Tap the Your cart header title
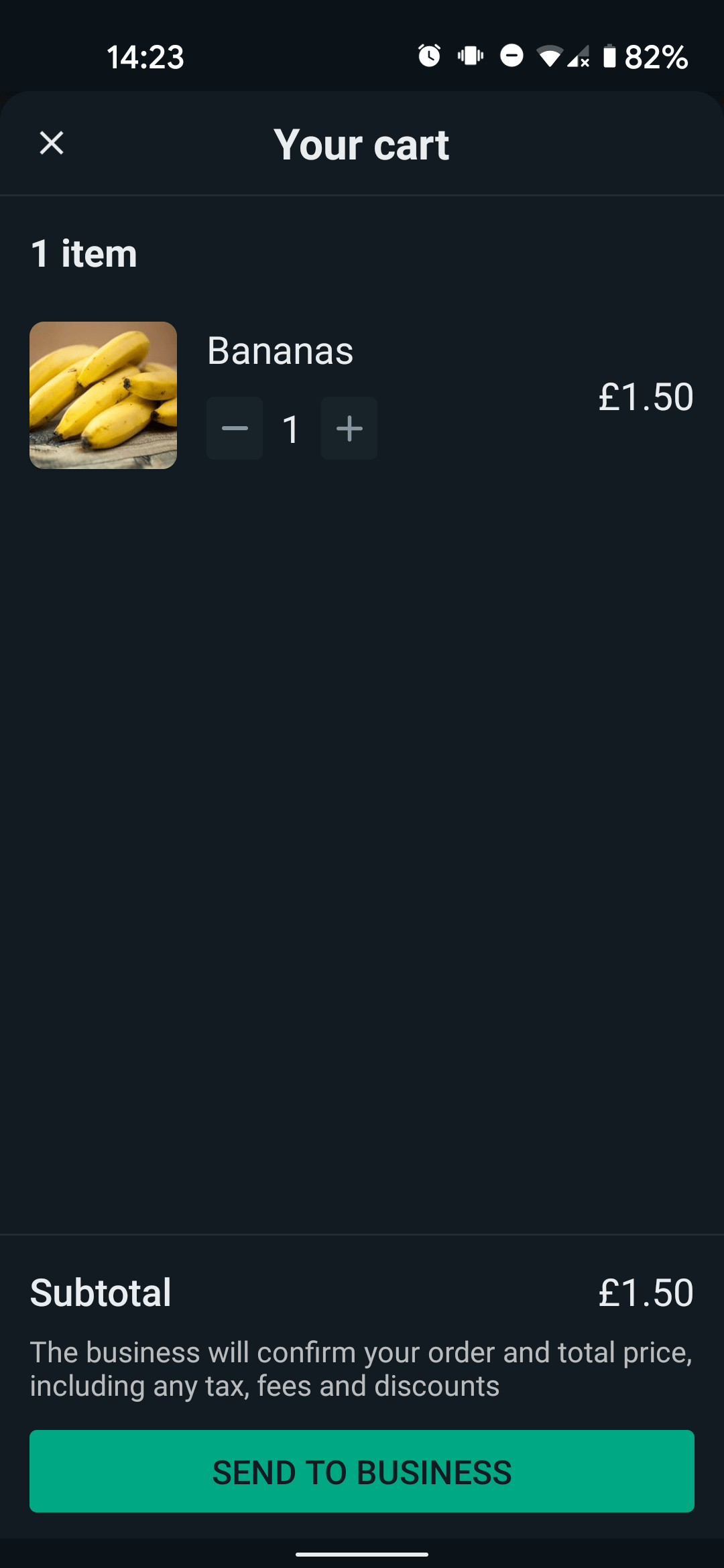 click(361, 145)
